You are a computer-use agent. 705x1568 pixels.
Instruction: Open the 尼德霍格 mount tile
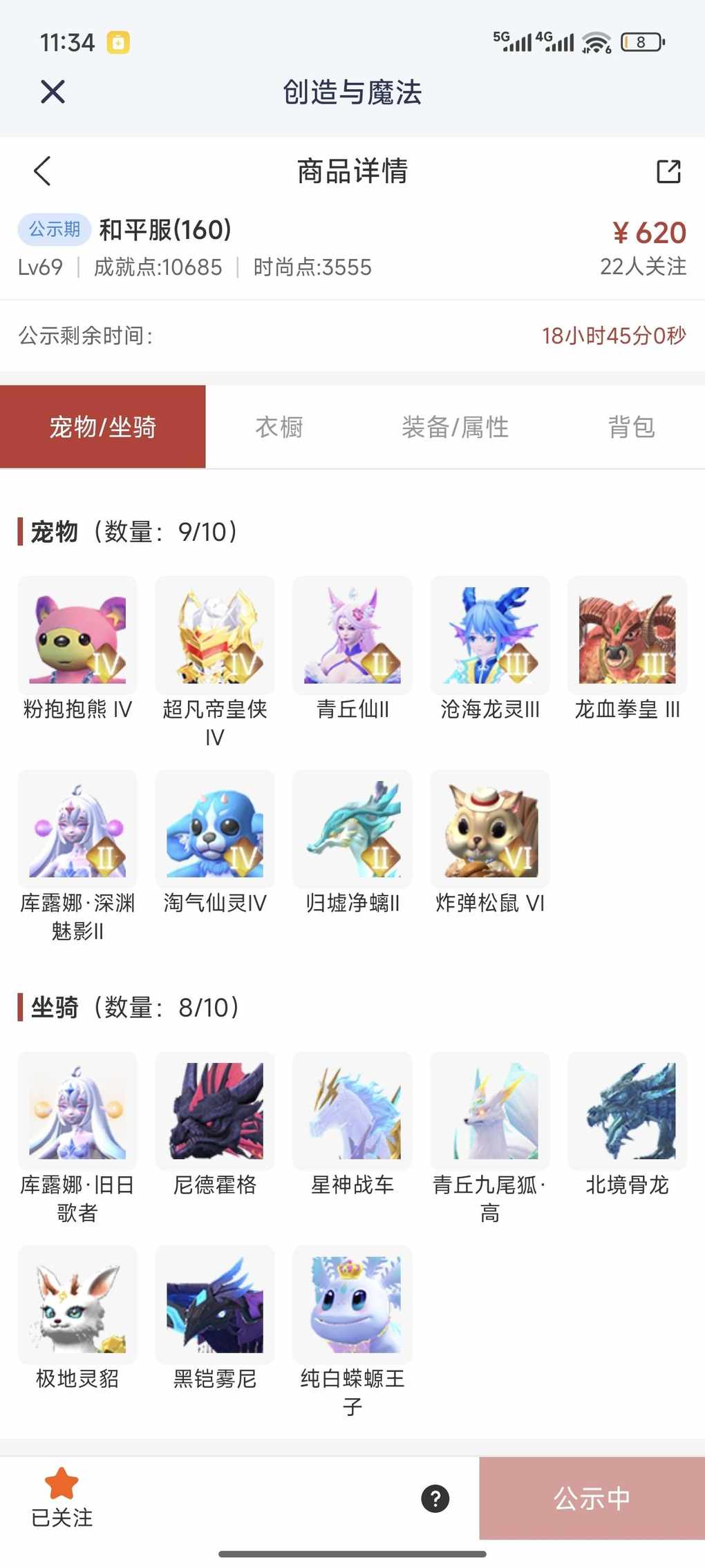215,1111
